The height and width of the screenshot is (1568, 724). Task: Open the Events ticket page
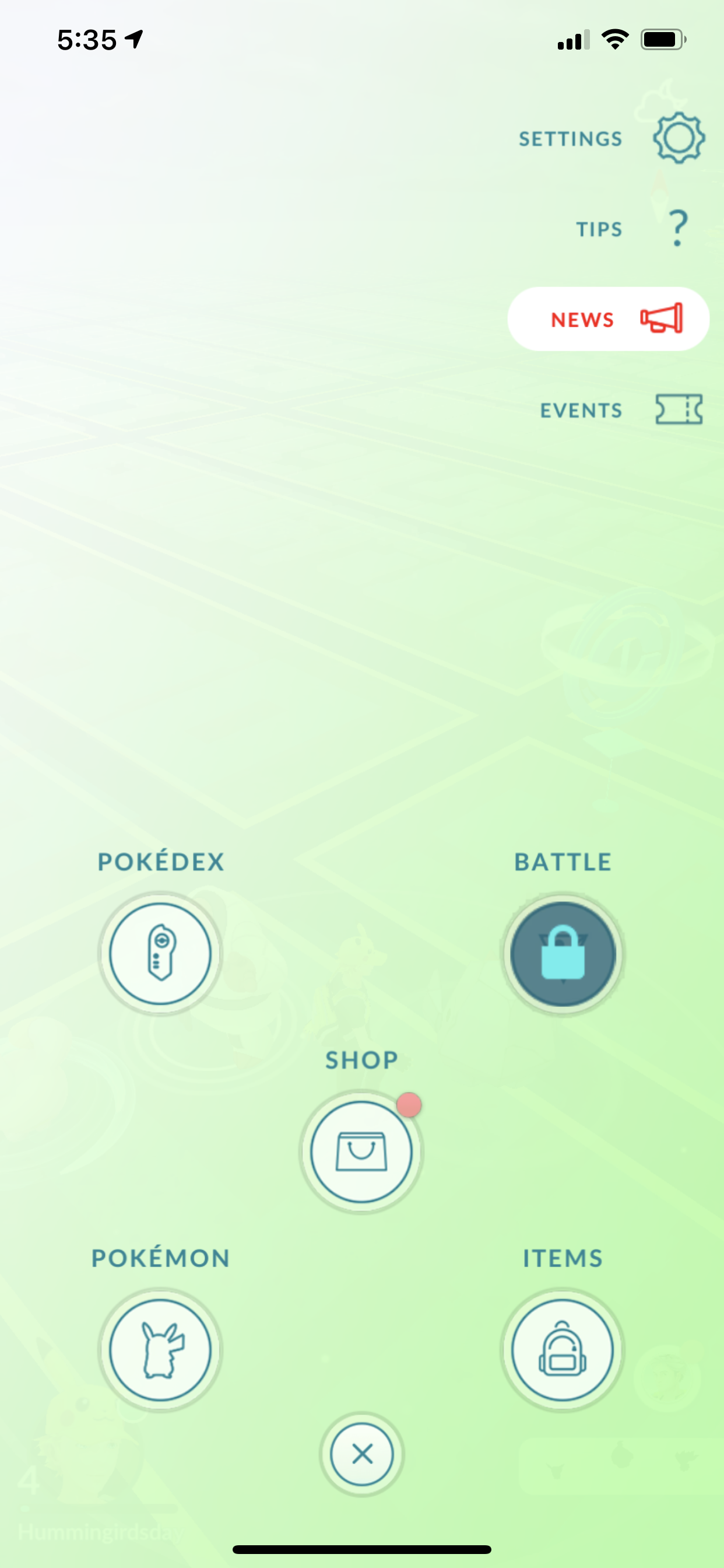(x=678, y=409)
